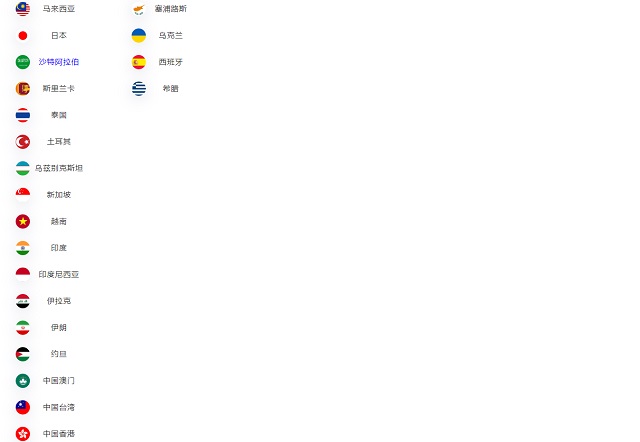This screenshot has height=442, width=640.
Task: Select 乌克兰 region
Action: (x=170, y=35)
